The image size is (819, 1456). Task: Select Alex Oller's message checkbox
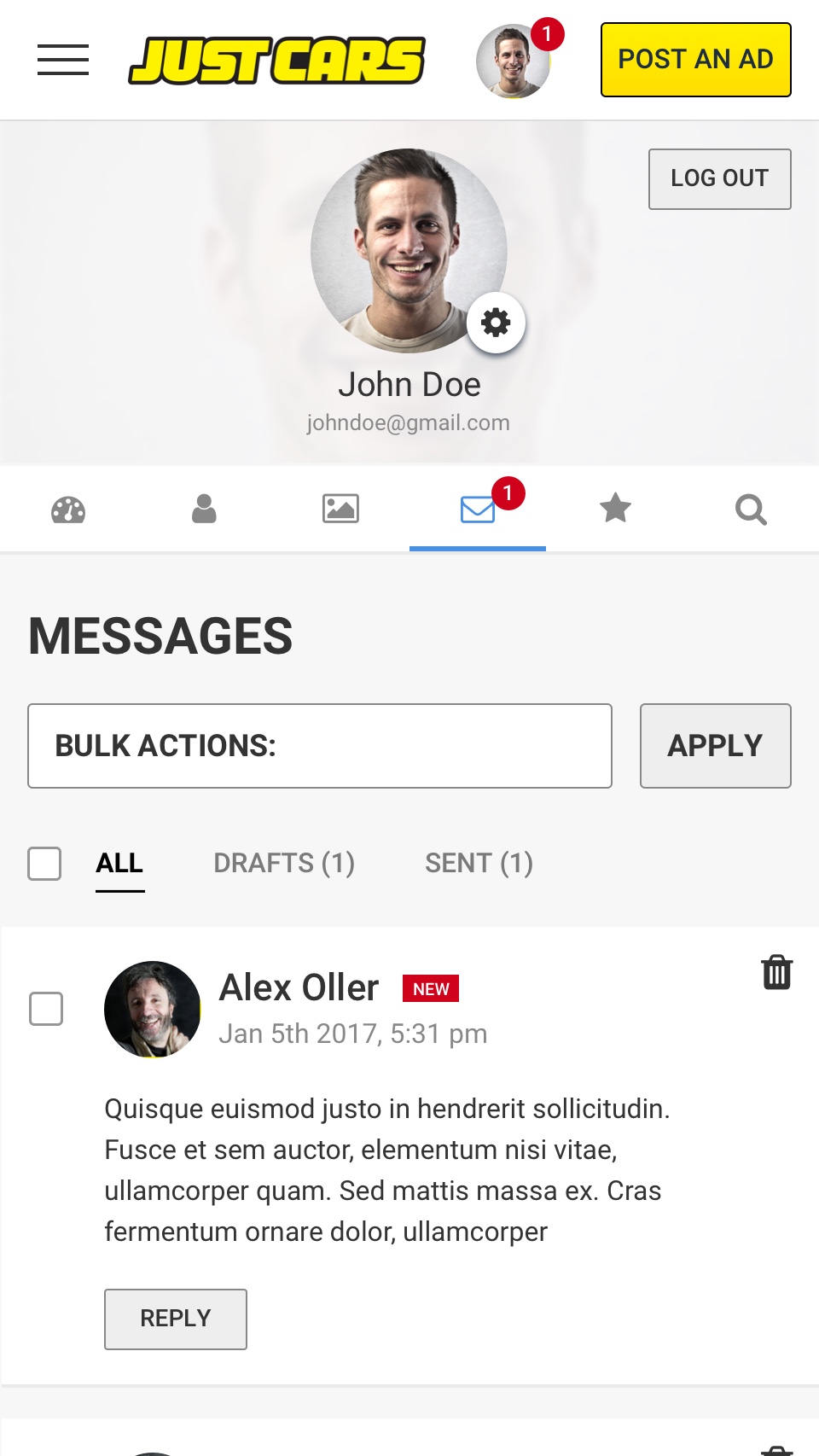(46, 1009)
